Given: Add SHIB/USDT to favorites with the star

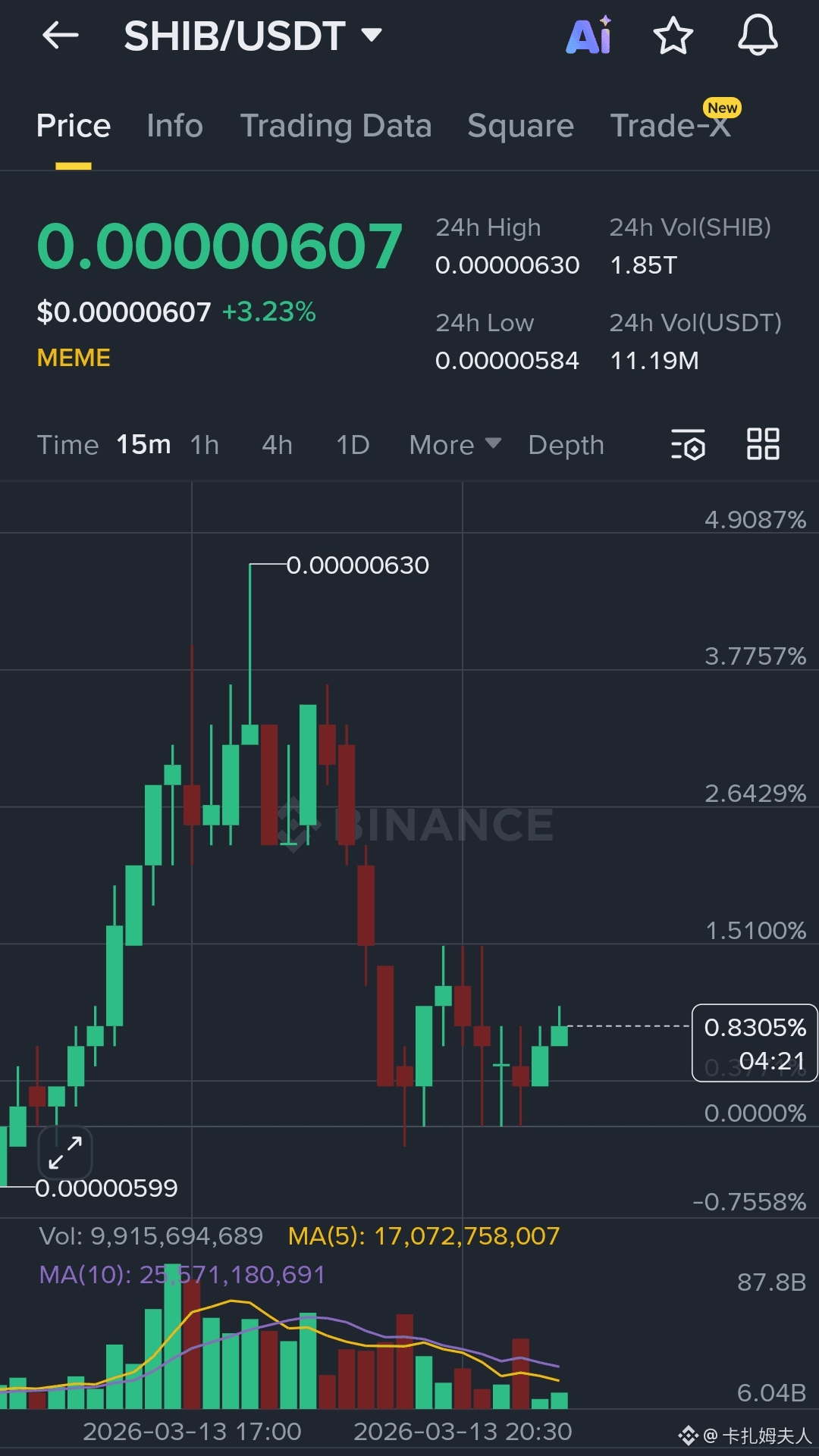Looking at the screenshot, I should coord(673,36).
